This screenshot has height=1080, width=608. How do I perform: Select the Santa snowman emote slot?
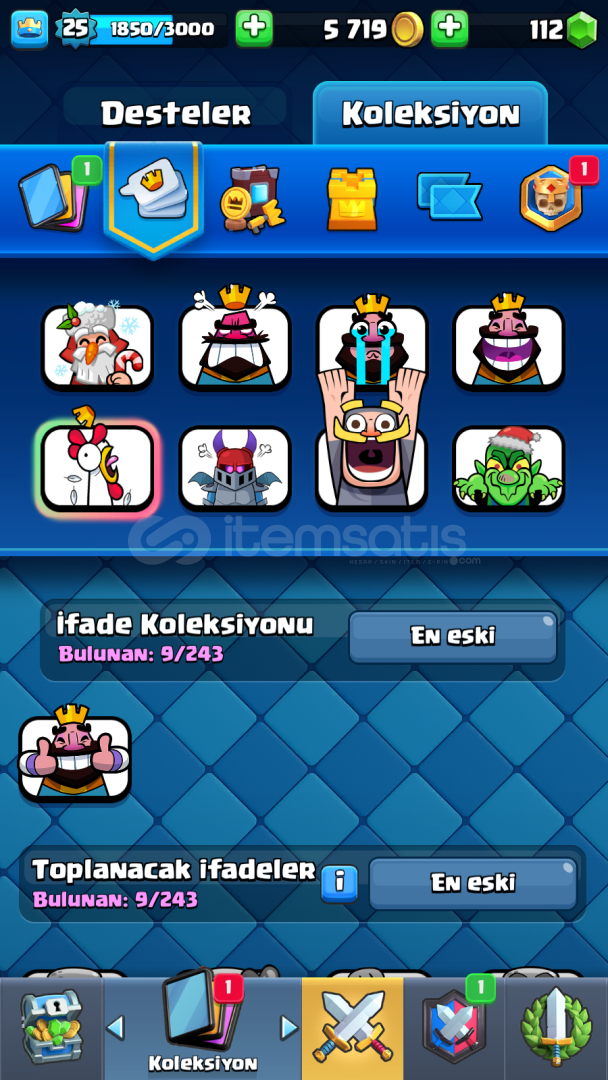pyautogui.click(x=97, y=346)
